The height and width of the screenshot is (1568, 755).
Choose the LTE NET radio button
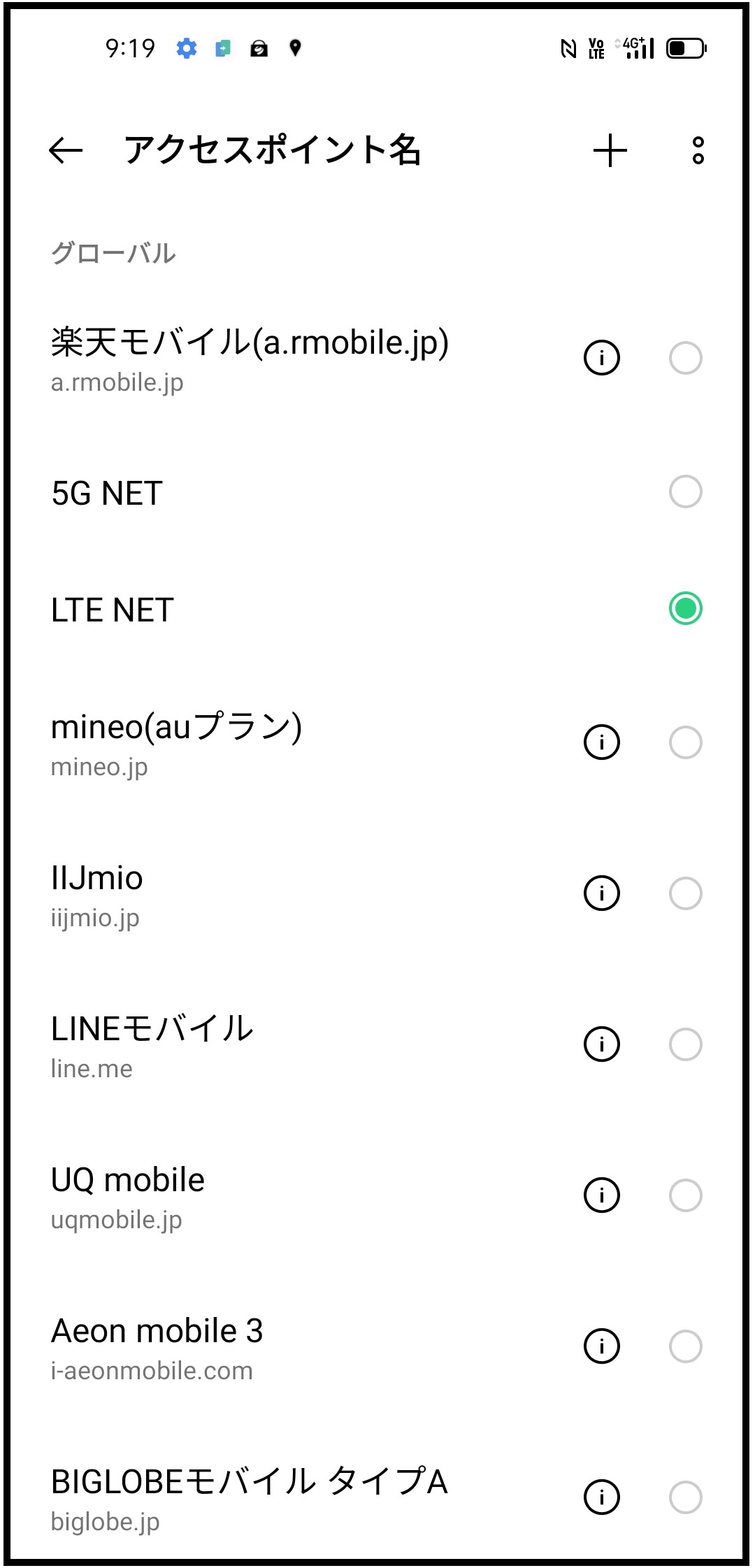tap(685, 608)
